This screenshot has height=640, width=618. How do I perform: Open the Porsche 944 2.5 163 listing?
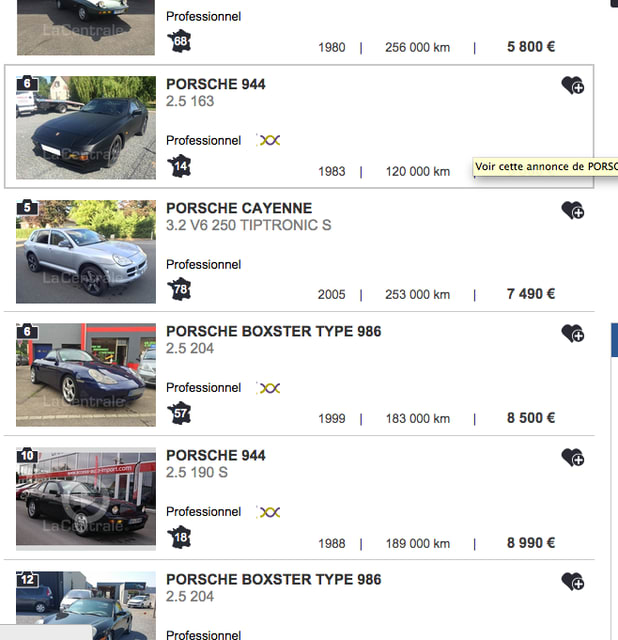[216, 85]
